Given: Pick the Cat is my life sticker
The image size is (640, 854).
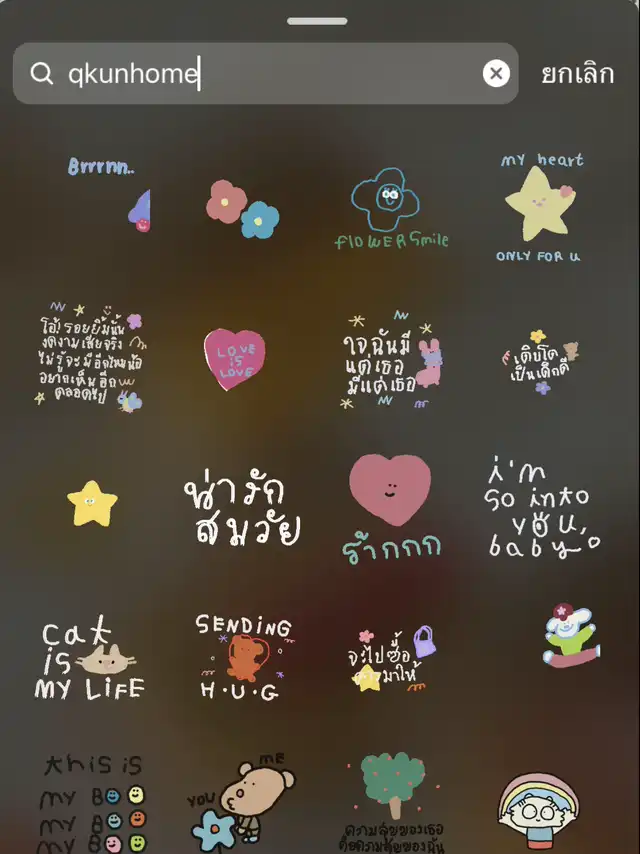Looking at the screenshot, I should 90,660.
